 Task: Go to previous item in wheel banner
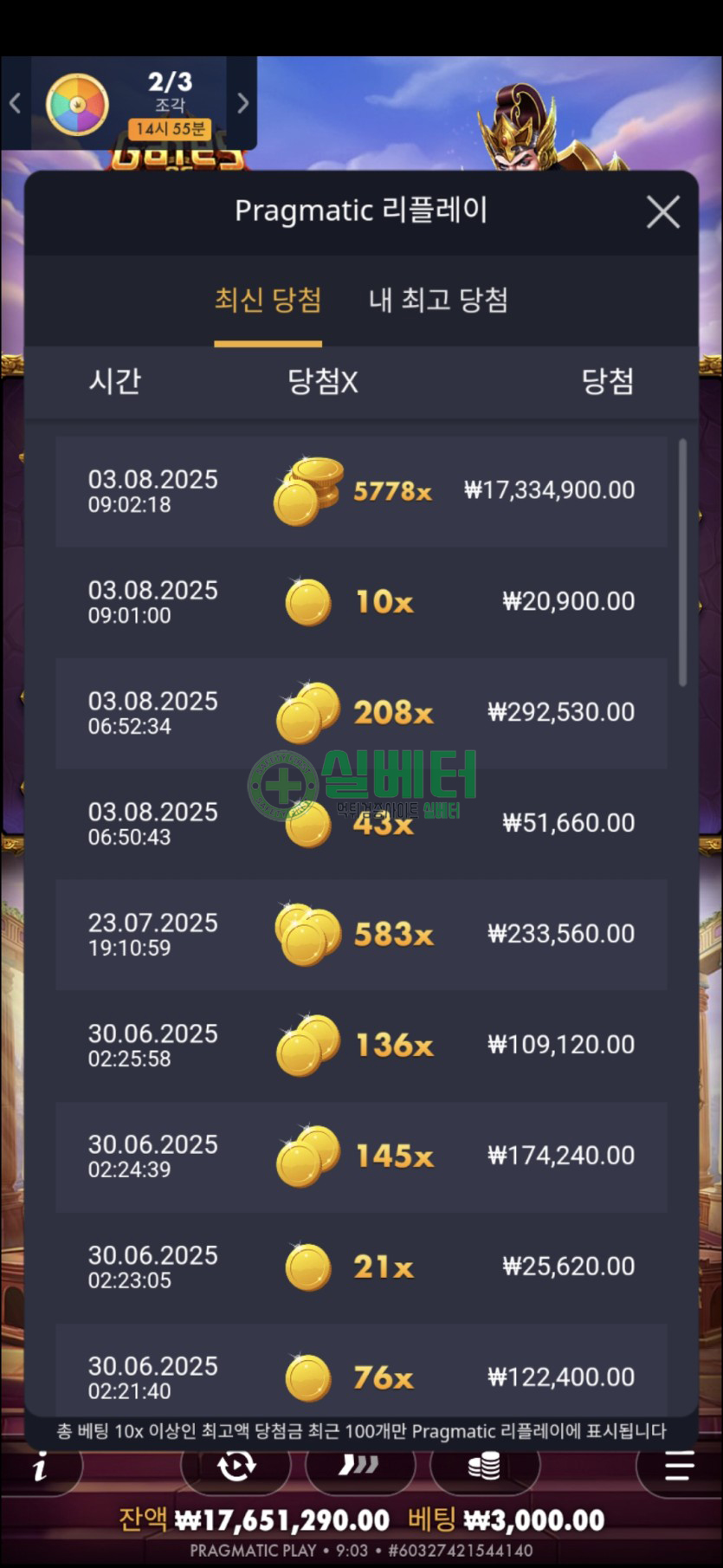(15, 104)
